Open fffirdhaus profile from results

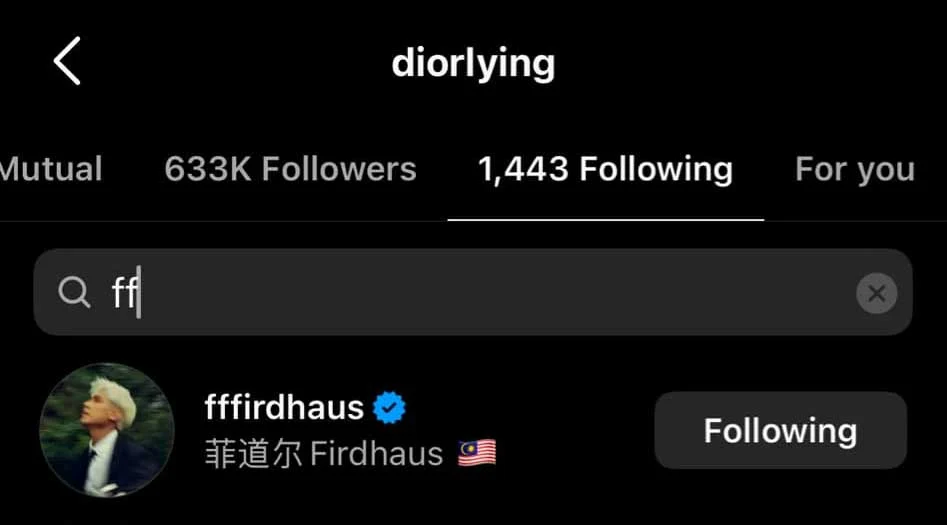(284, 408)
